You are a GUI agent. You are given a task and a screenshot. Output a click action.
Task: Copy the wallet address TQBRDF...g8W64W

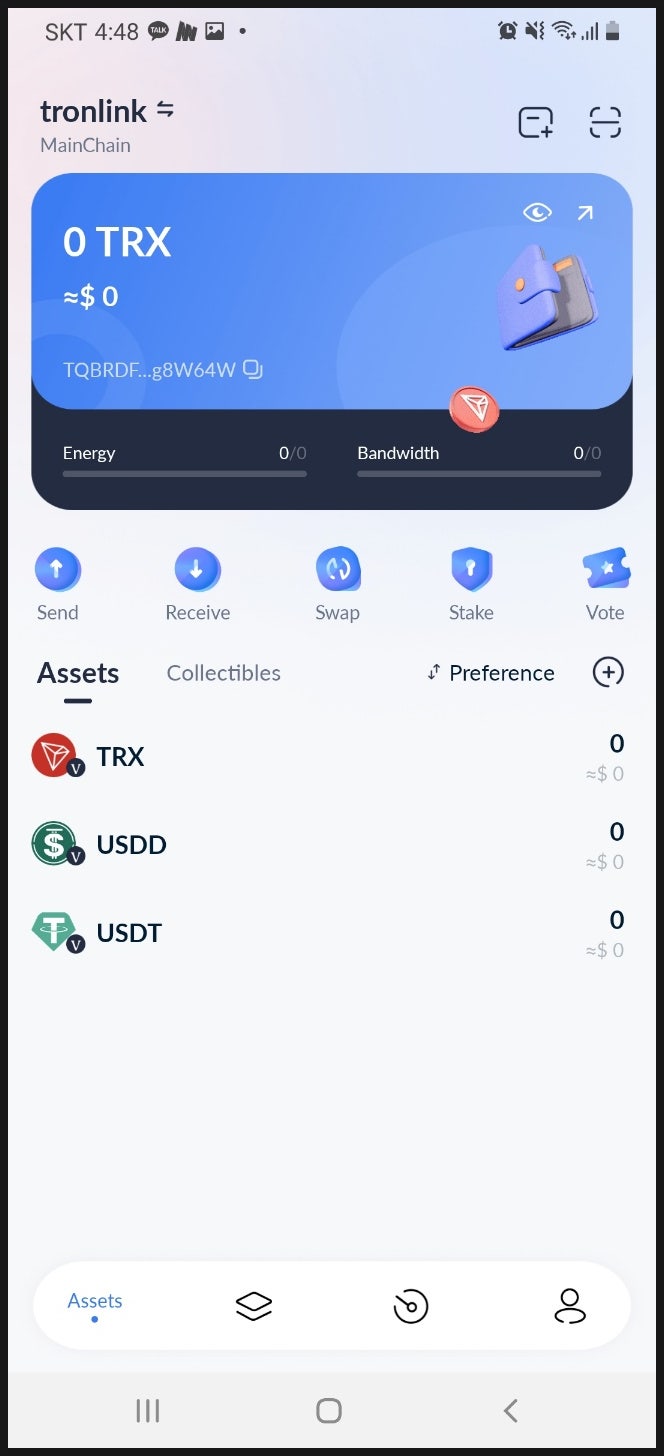coord(253,370)
